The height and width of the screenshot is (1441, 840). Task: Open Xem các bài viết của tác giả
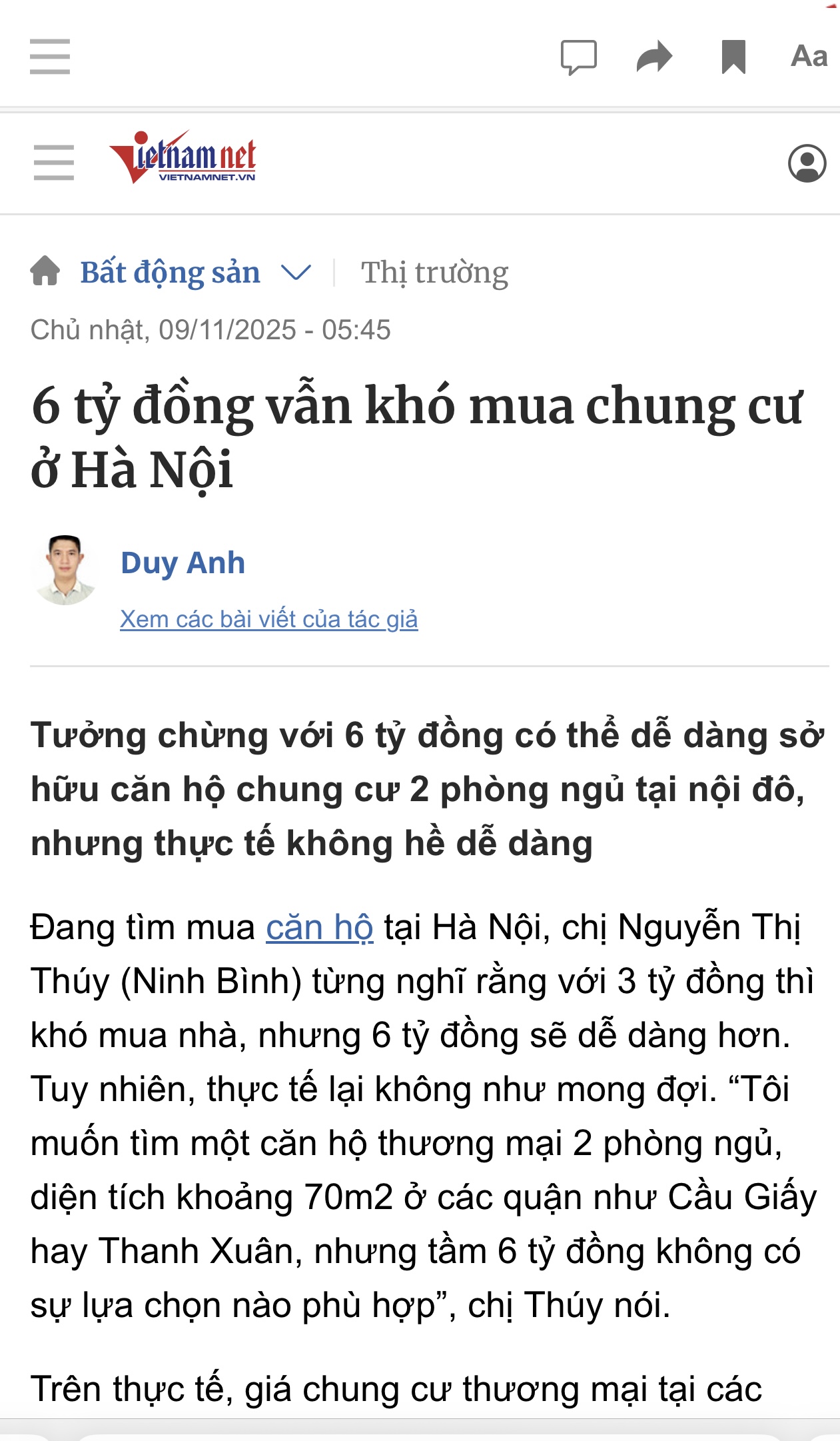pyautogui.click(x=269, y=620)
